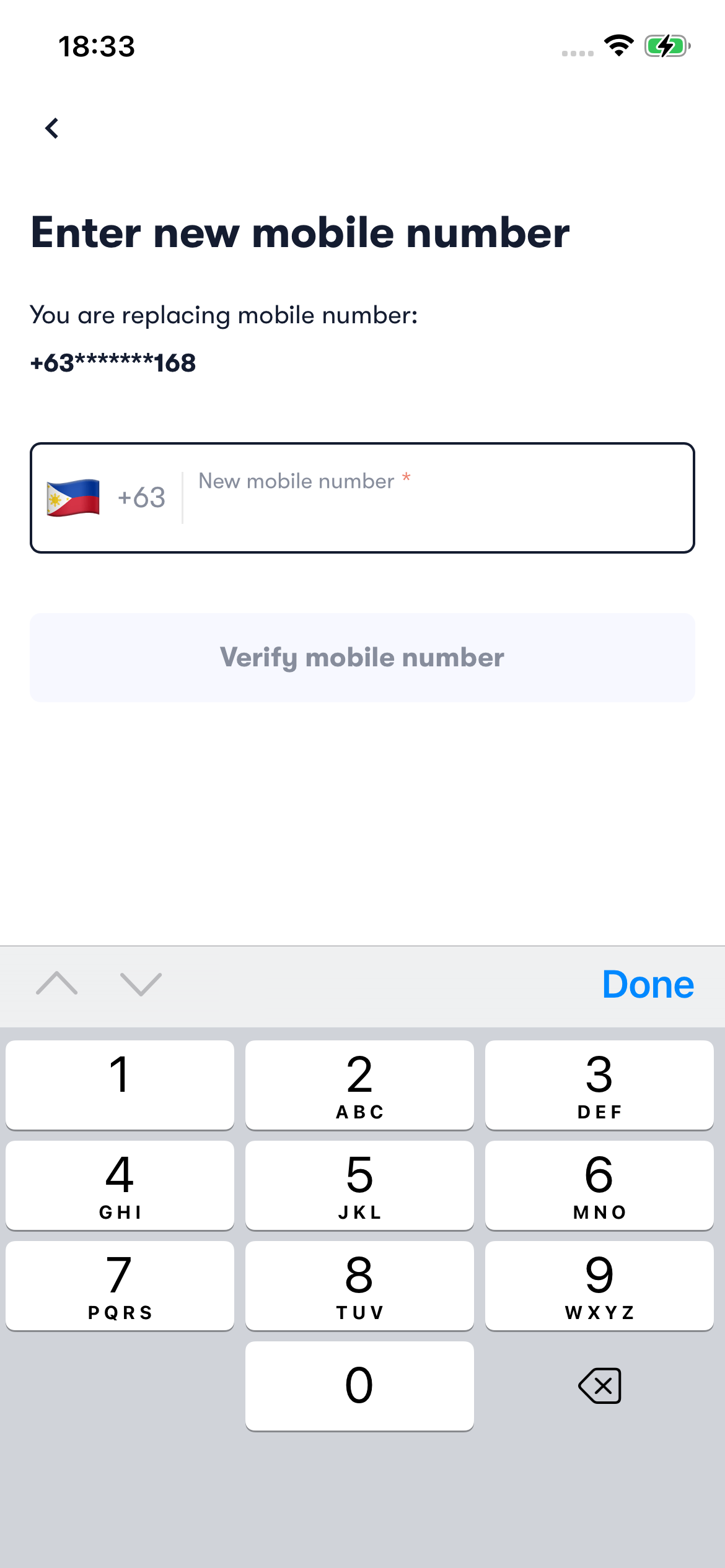Screen dimensions: 725x1568
Task: Tap Verify mobile number button
Action: point(362,658)
